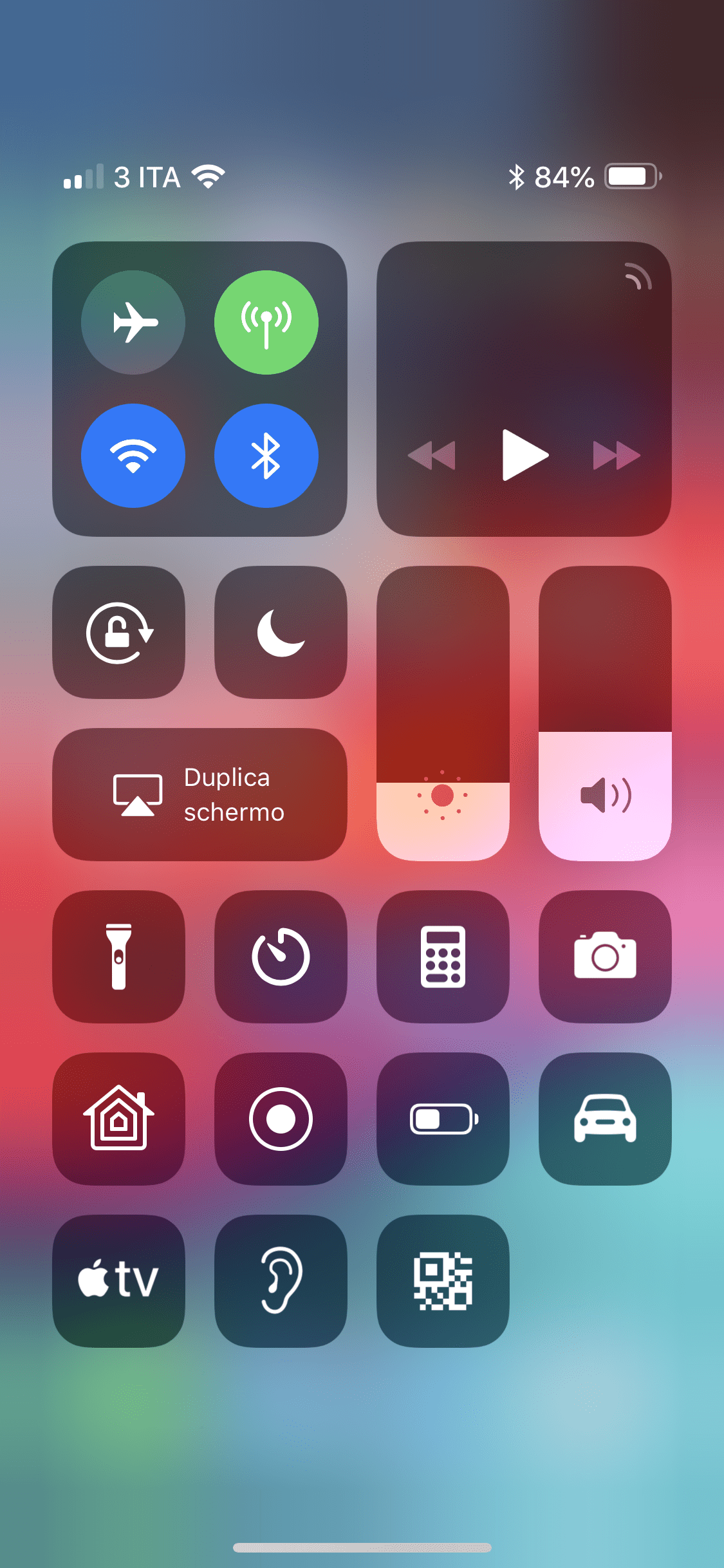
Task: Launch the calculator
Action: (x=443, y=957)
